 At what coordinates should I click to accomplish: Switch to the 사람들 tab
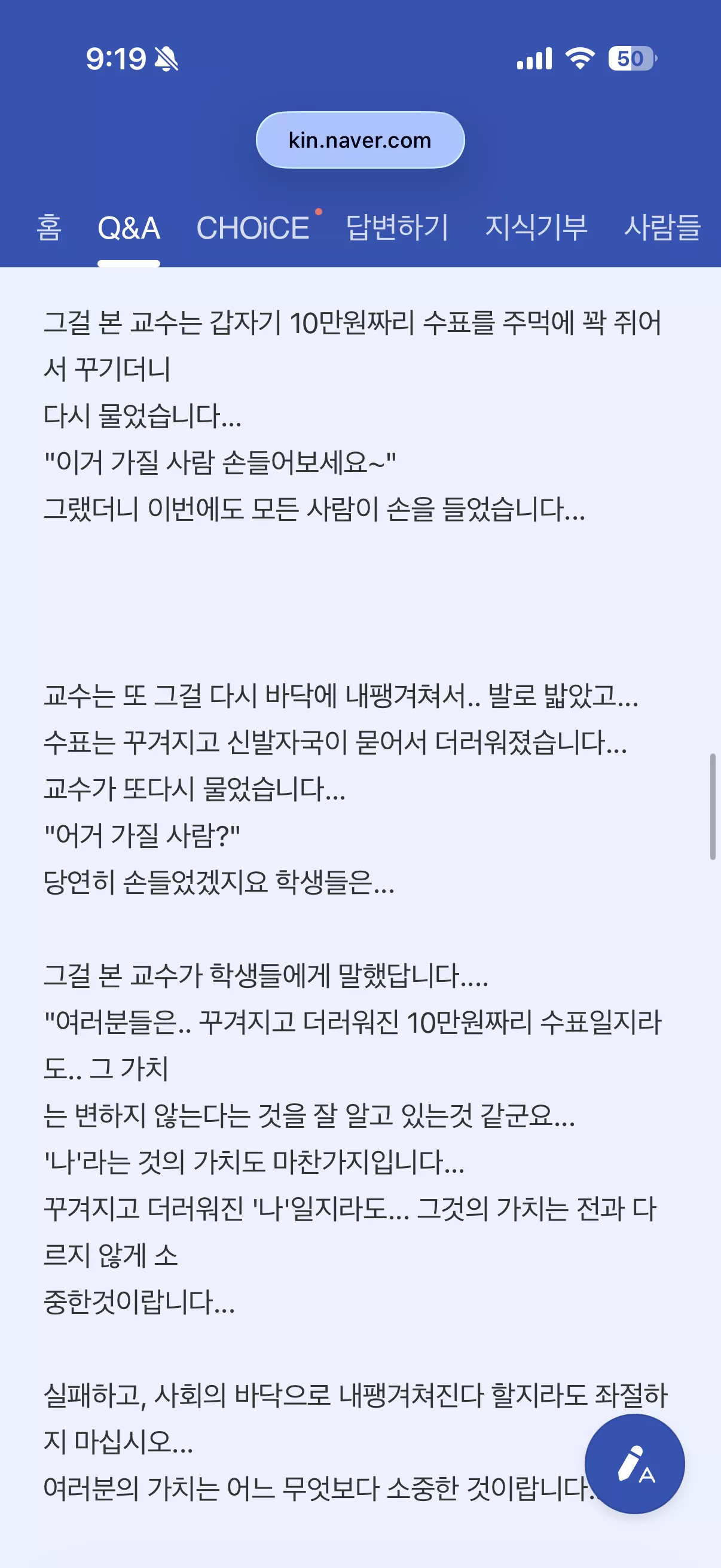click(662, 228)
